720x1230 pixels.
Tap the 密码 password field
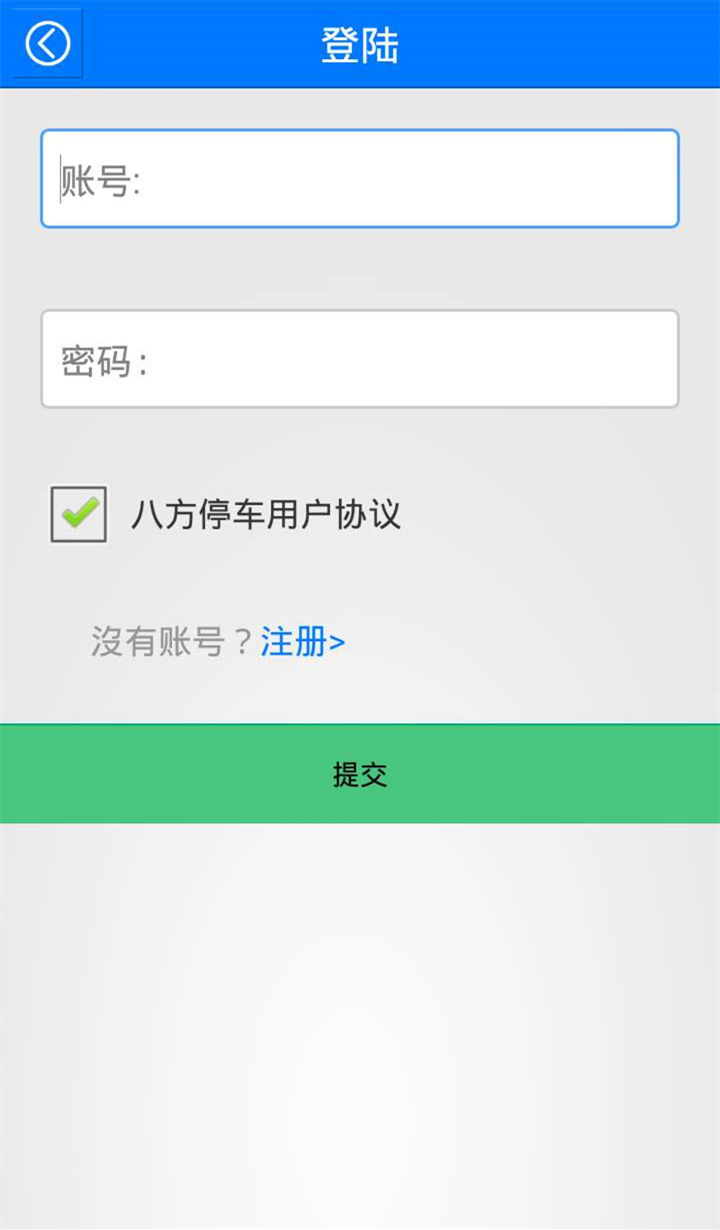coord(360,359)
